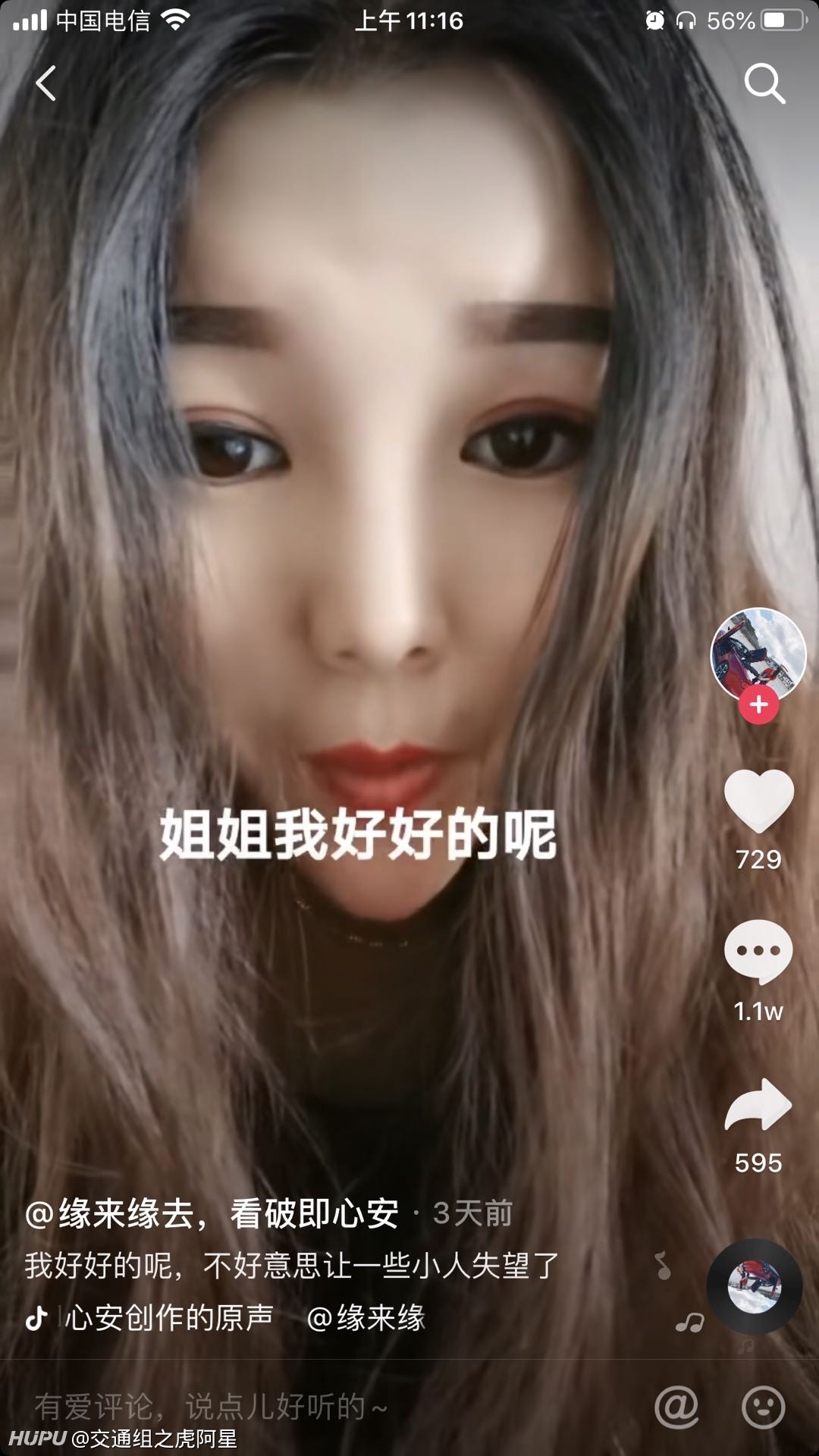This screenshot has width=819, height=1456.
Task: Open the spinning music disc
Action: click(x=755, y=1287)
